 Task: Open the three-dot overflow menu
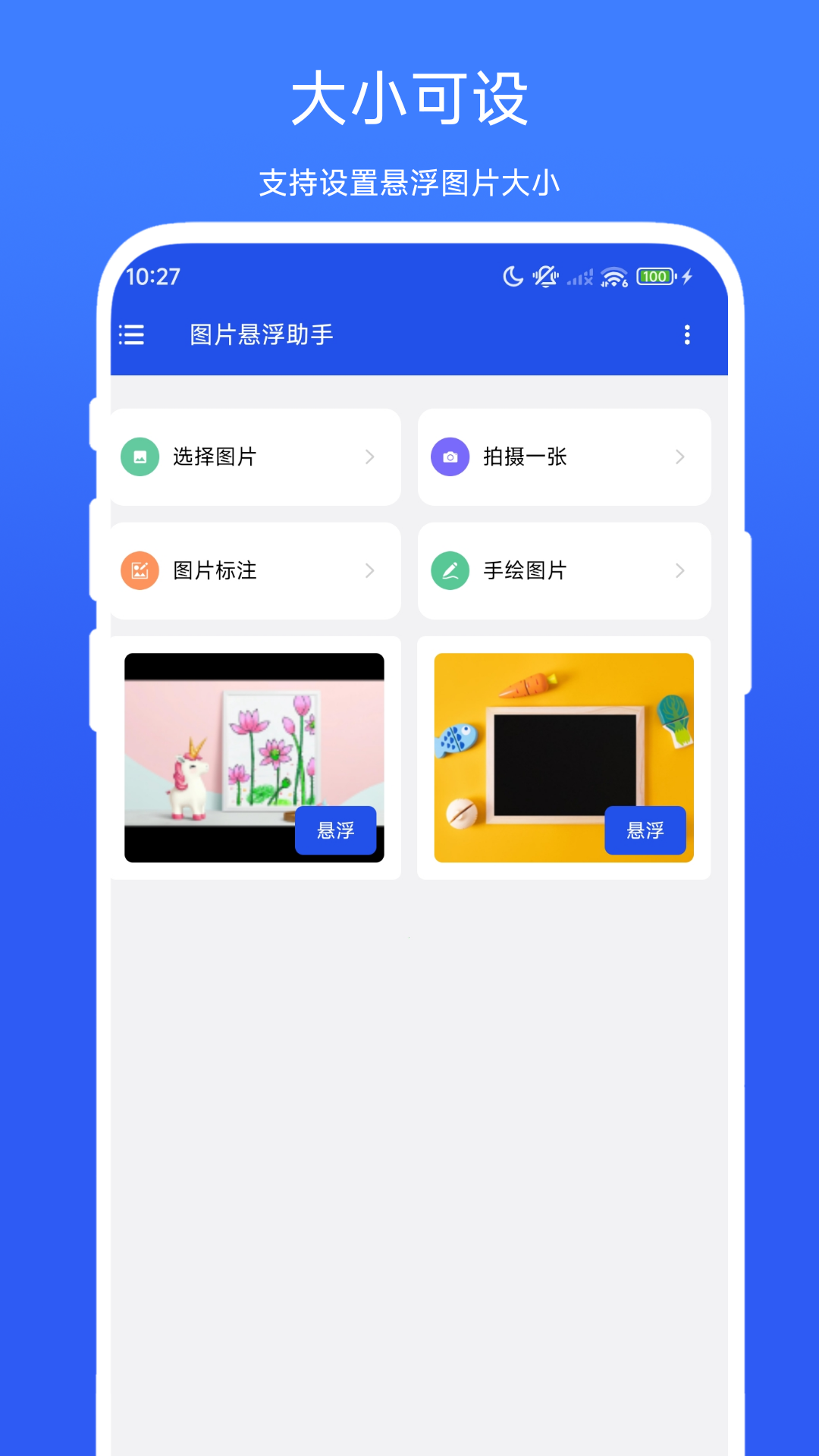(687, 334)
